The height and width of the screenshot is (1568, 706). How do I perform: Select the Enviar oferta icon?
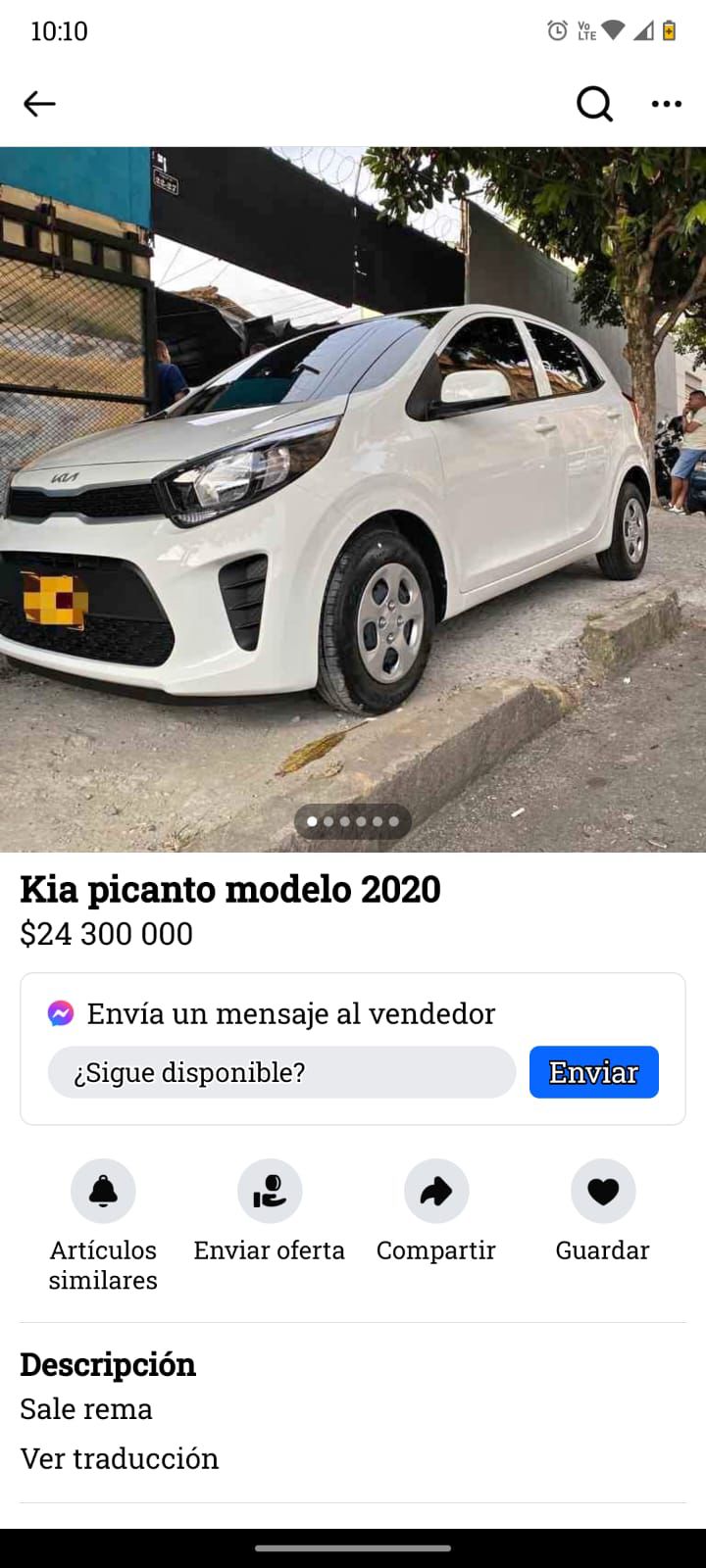pyautogui.click(x=269, y=1190)
